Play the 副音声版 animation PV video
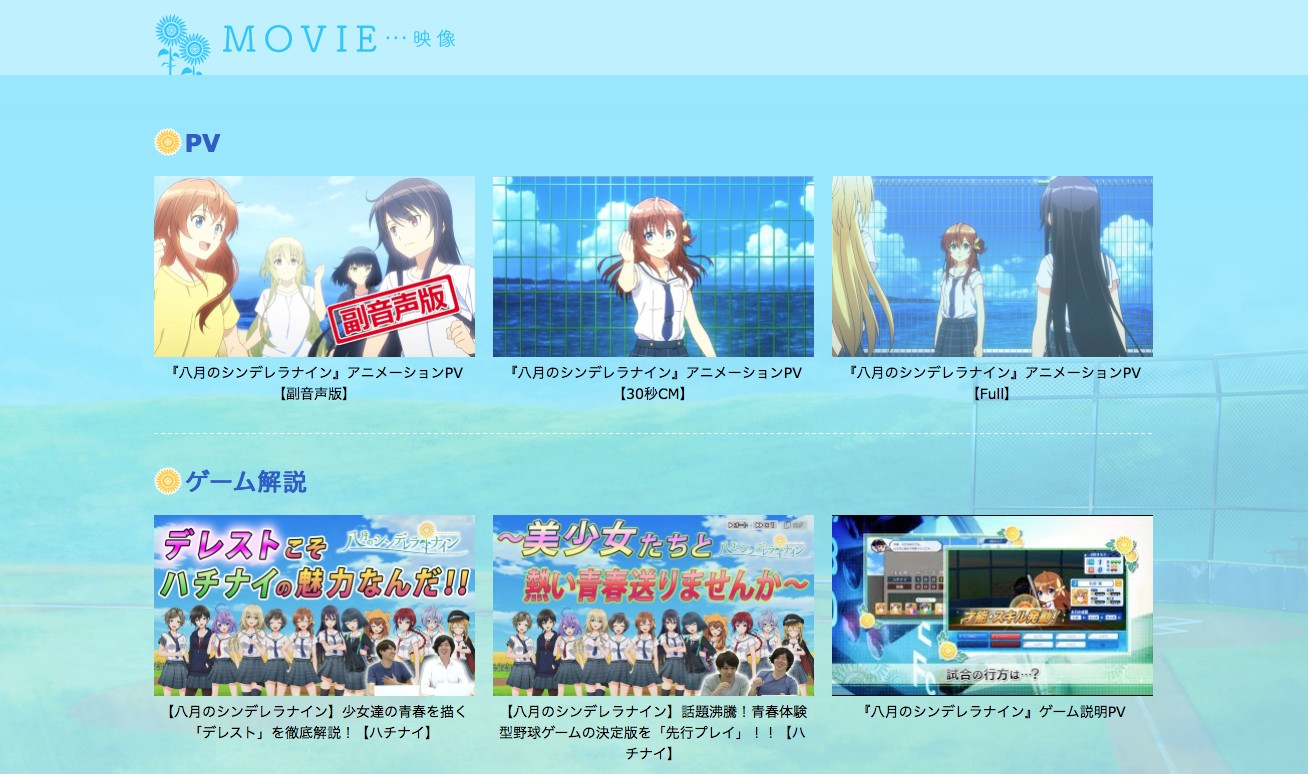The height and width of the screenshot is (774, 1308). 314,266
